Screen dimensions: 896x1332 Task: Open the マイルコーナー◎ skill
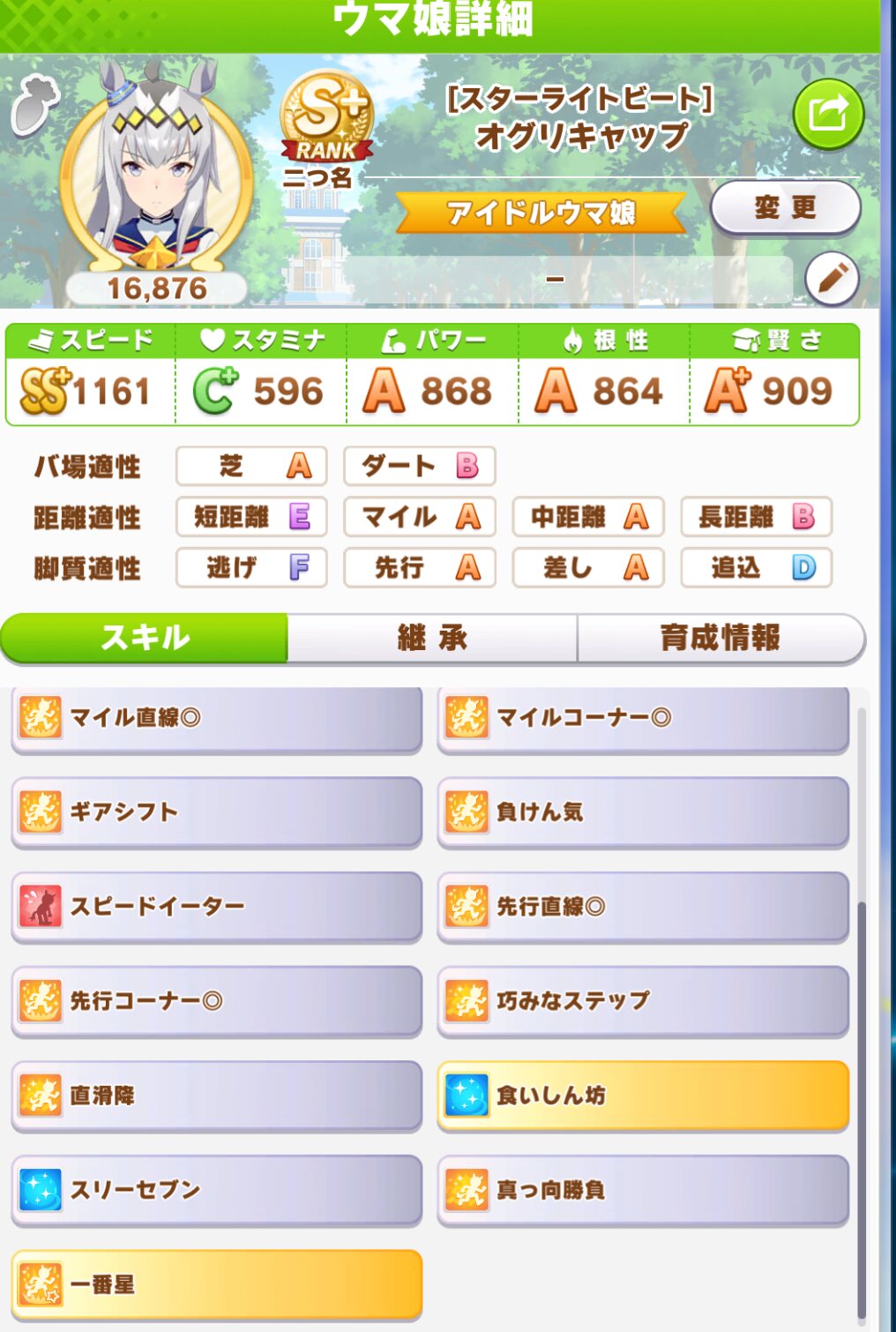click(643, 718)
